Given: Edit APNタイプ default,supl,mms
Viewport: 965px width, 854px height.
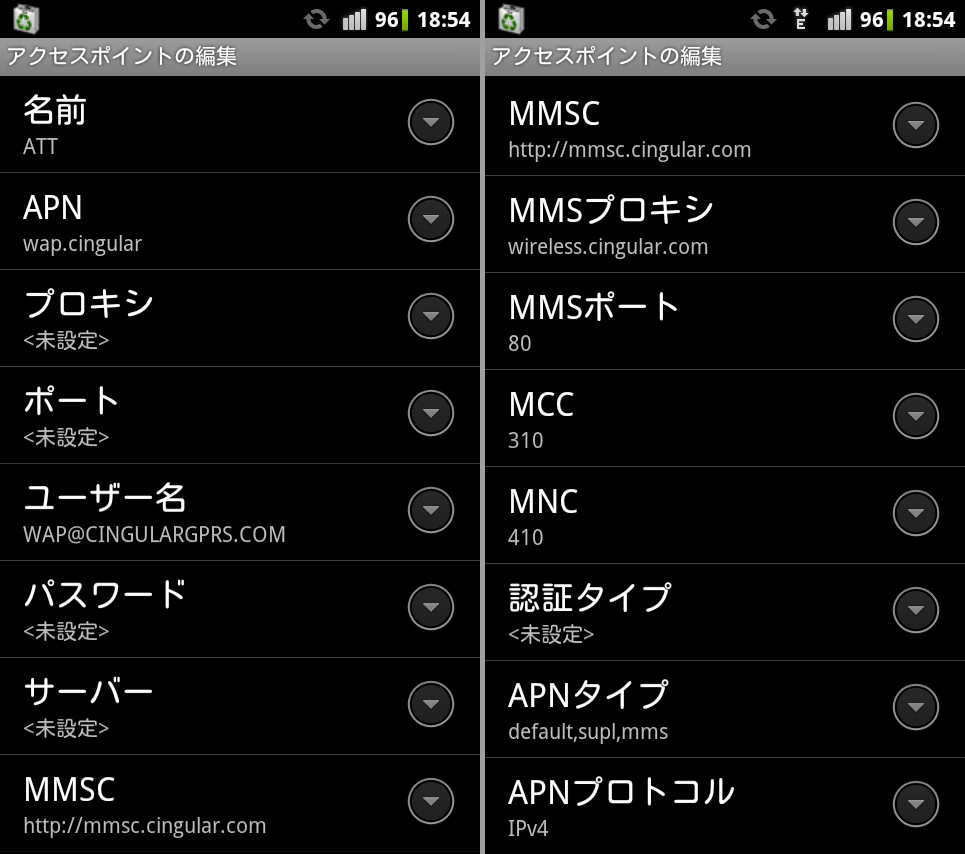Looking at the screenshot, I should point(724,709).
